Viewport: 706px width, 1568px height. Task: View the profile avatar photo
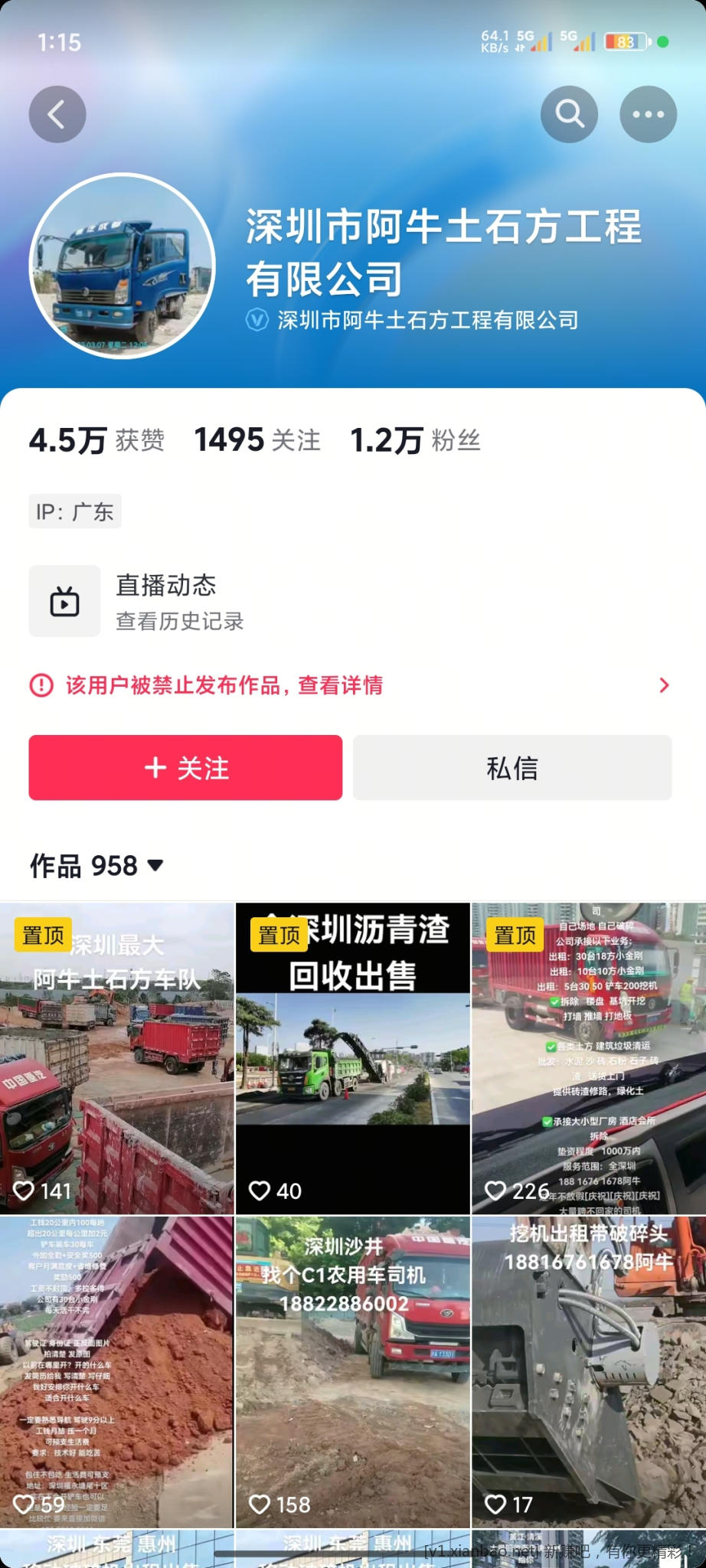coord(123,266)
